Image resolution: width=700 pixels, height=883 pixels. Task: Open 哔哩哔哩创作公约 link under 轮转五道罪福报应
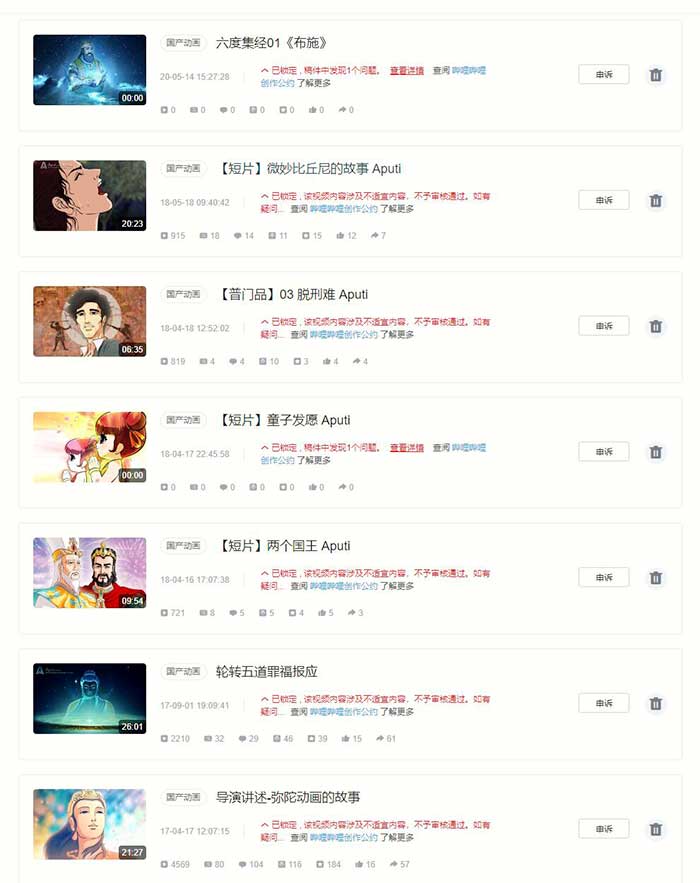(x=343, y=712)
